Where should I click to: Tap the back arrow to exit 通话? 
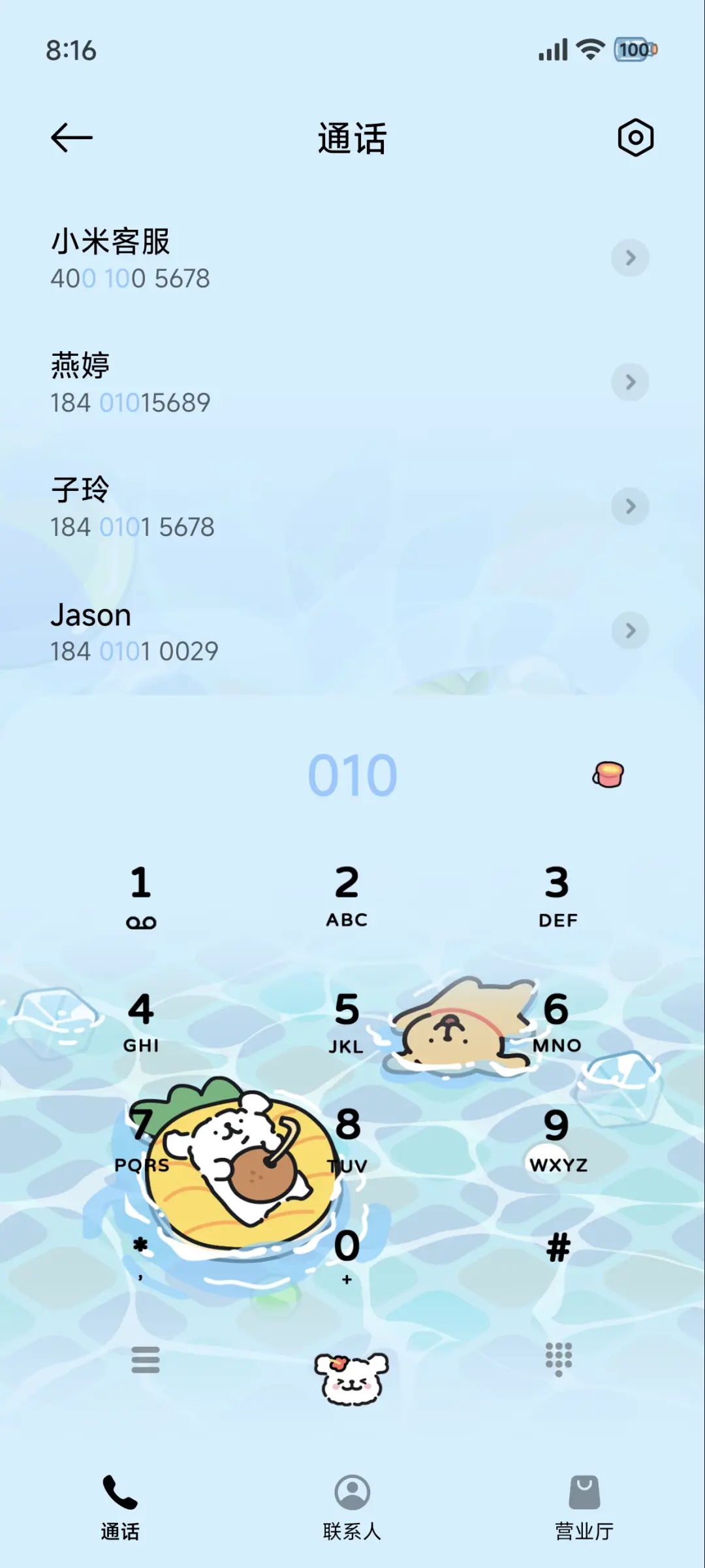pyautogui.click(x=72, y=137)
